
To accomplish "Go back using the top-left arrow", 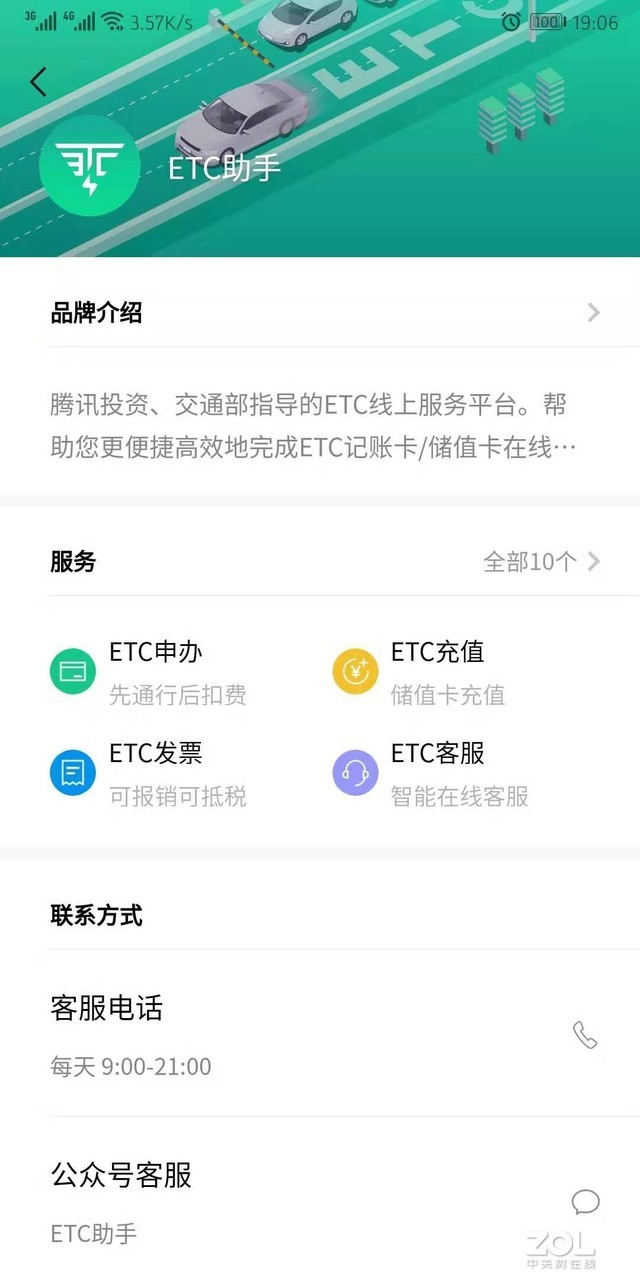I will pyautogui.click(x=39, y=82).
